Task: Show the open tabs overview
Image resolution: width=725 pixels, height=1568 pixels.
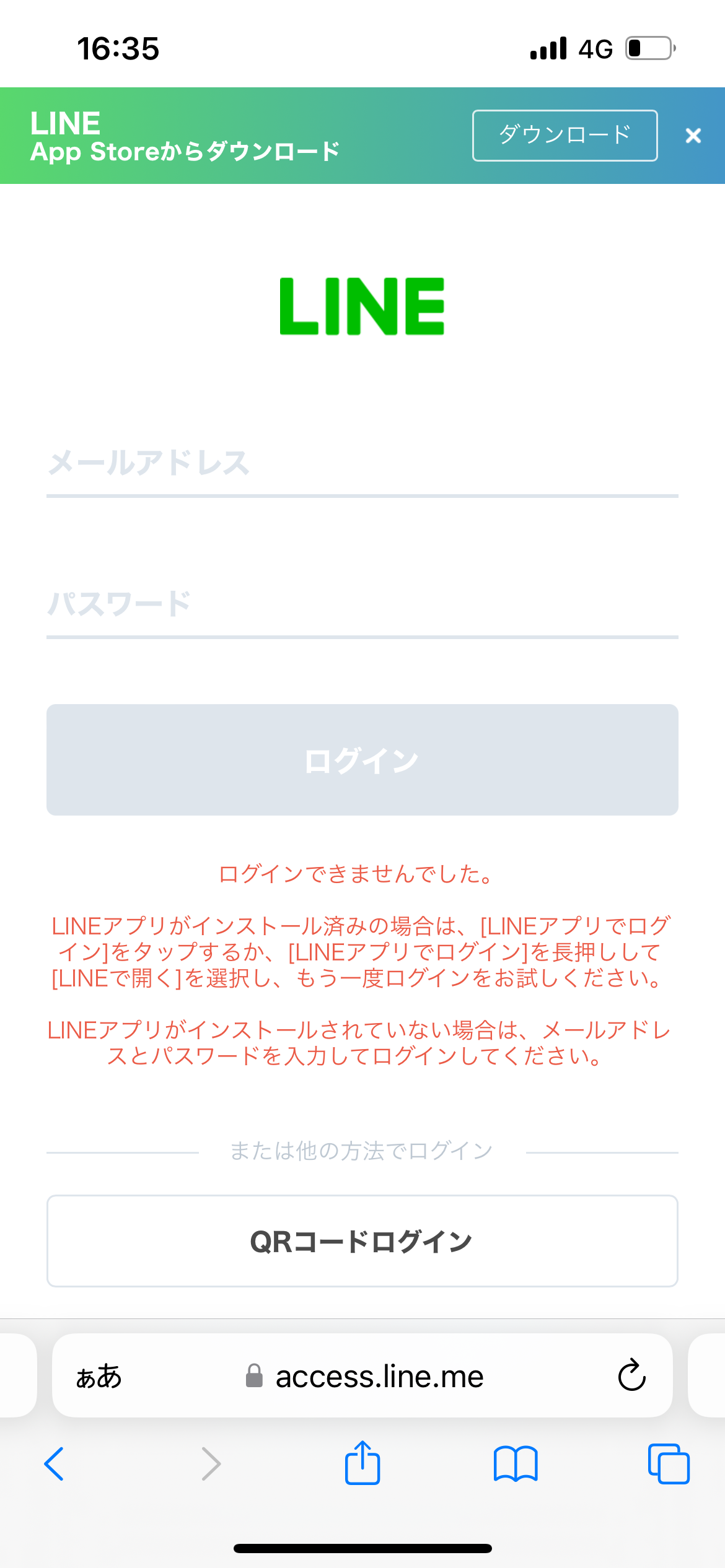Action: pos(669,1464)
